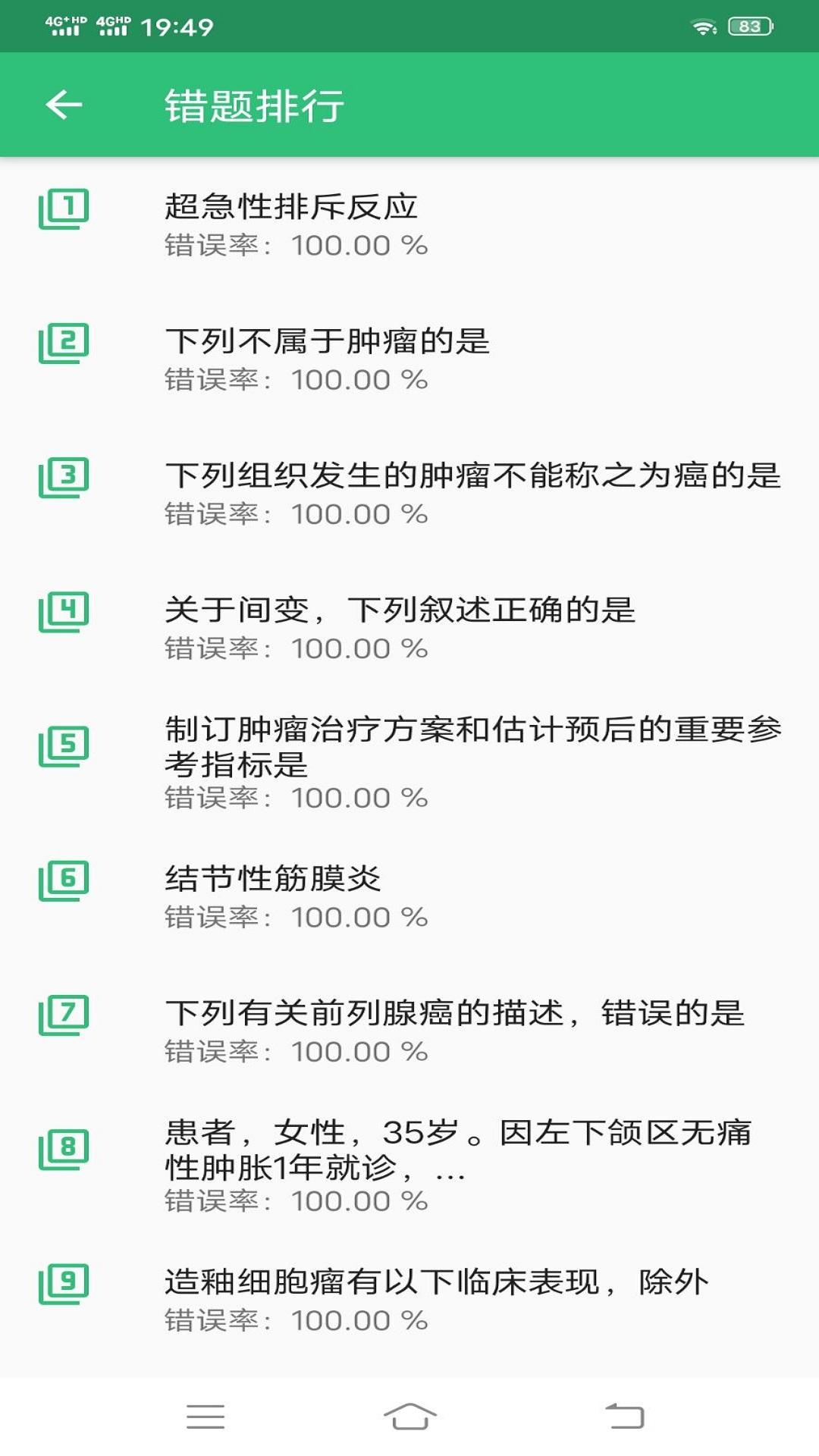Tap the back arrow in title bar
The image size is (819, 1456).
(64, 105)
